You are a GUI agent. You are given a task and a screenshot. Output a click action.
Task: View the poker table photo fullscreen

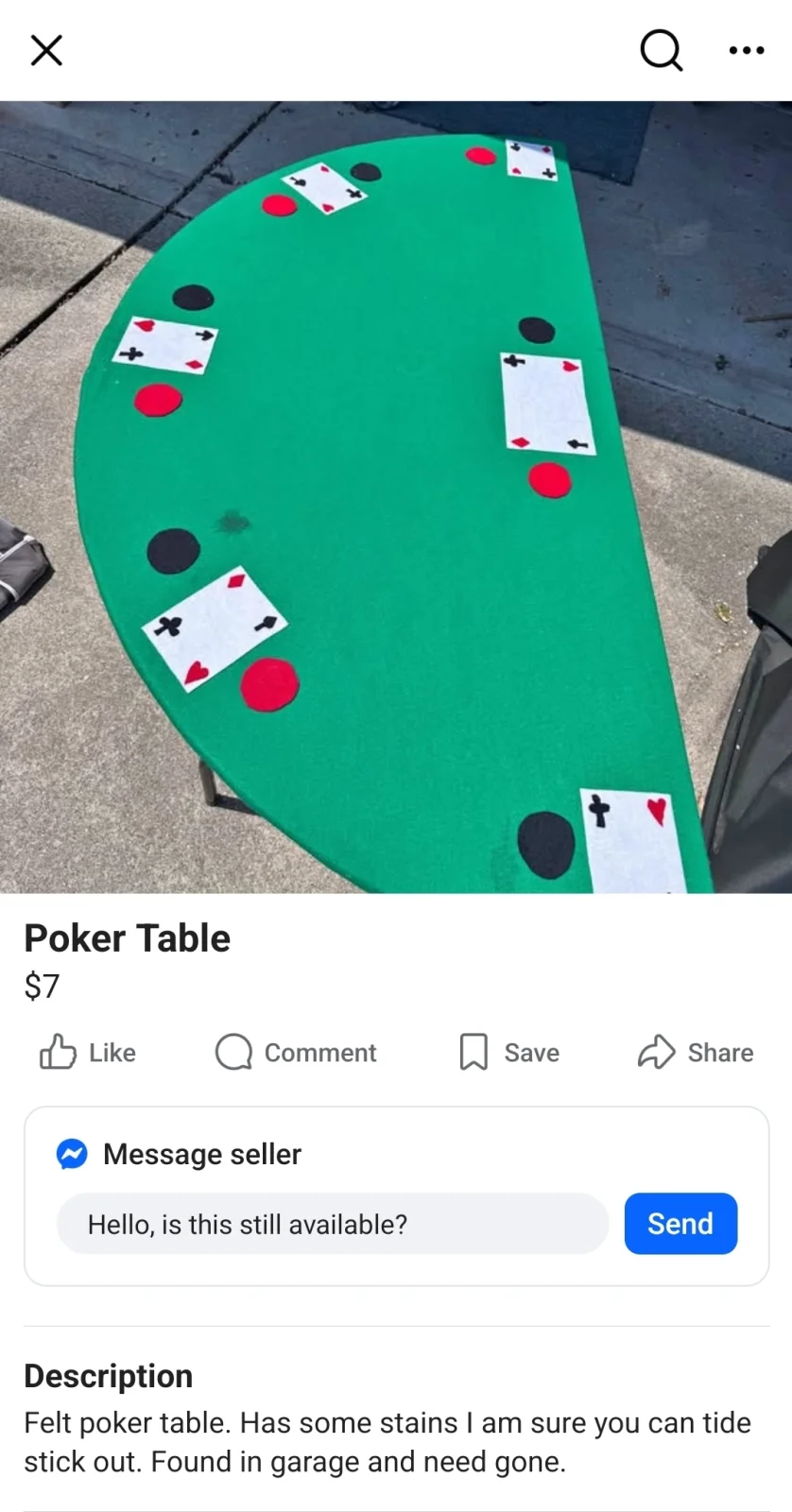coord(396,496)
